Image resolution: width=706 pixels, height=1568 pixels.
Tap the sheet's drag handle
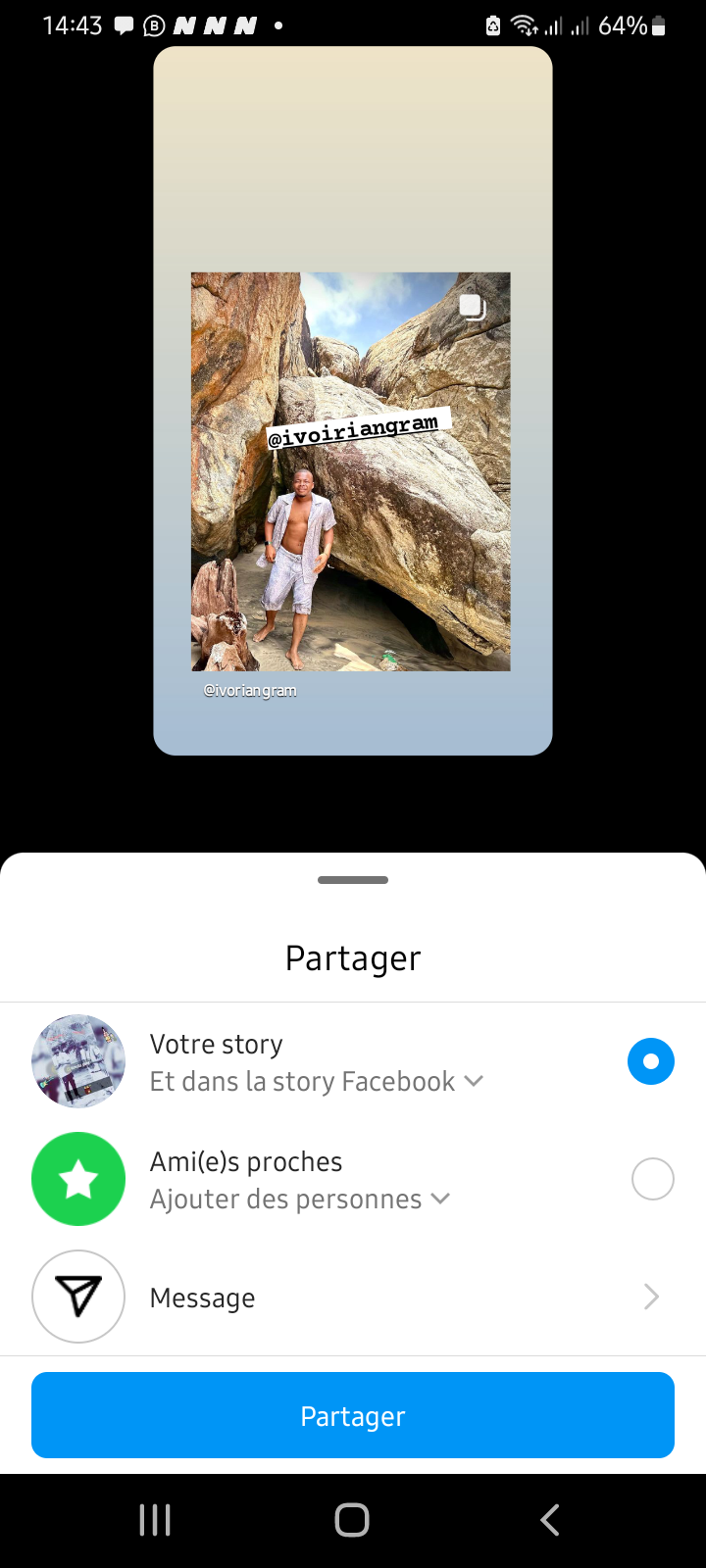pos(353,880)
